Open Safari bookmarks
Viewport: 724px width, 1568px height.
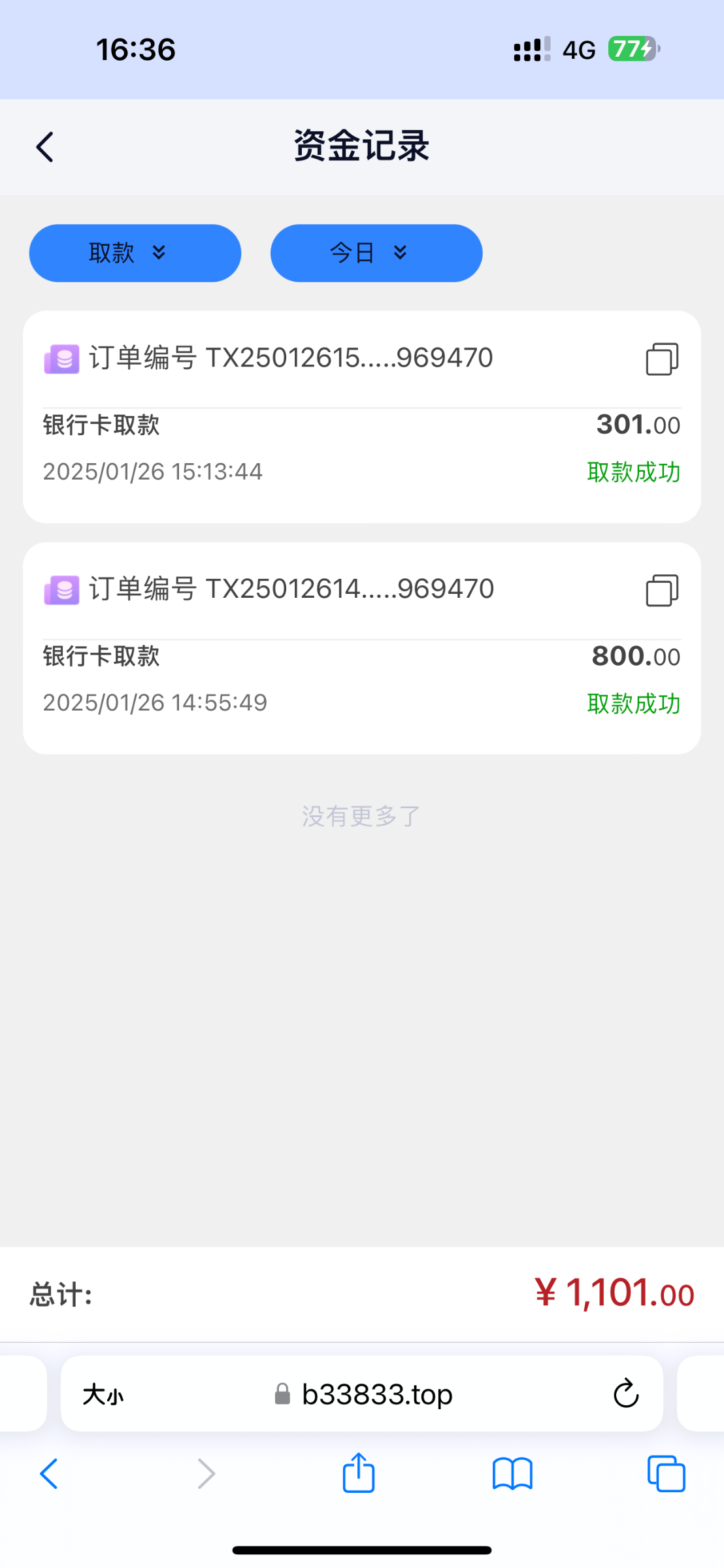(512, 1474)
